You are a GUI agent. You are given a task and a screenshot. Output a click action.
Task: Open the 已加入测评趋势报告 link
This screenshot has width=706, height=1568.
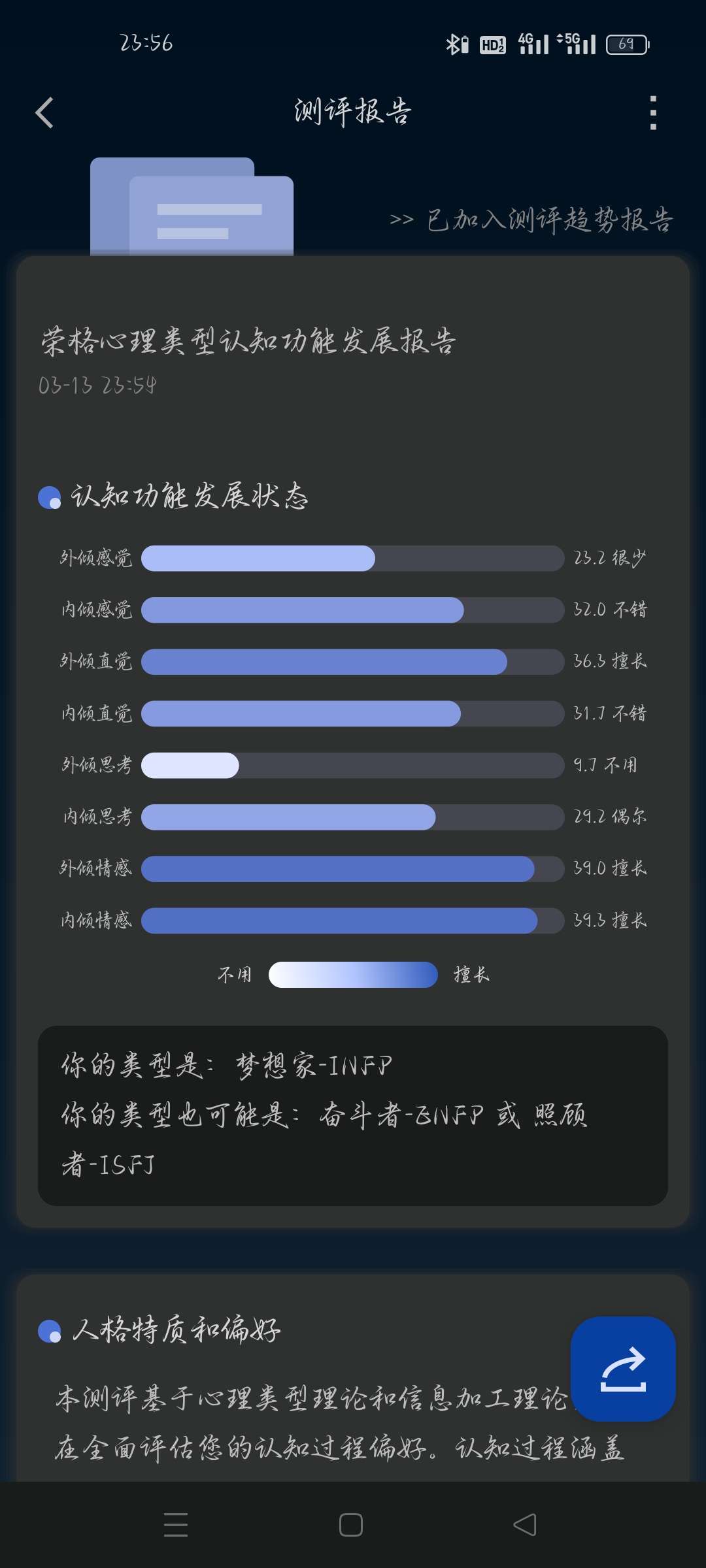(531, 220)
